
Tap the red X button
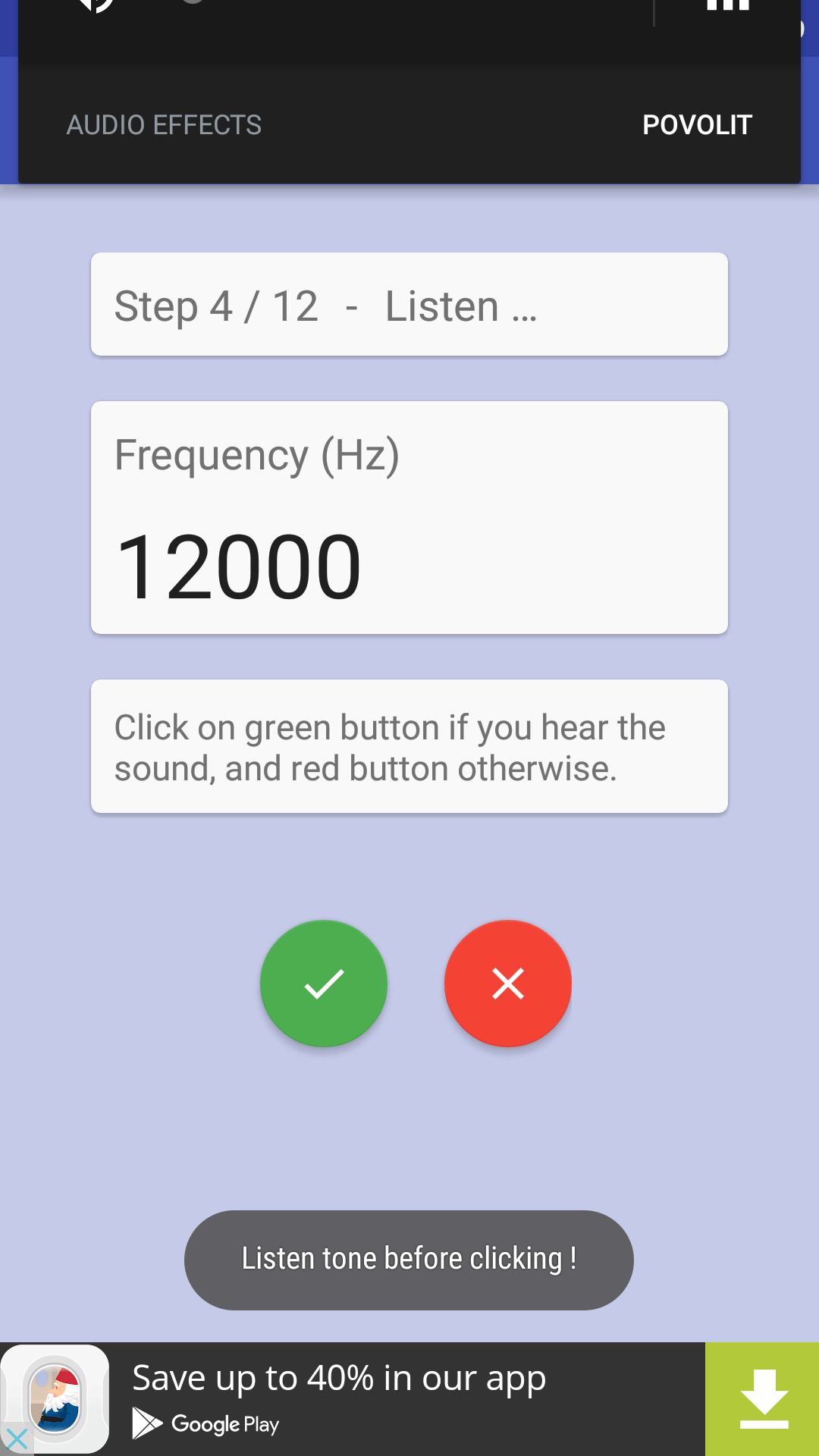[x=508, y=984]
